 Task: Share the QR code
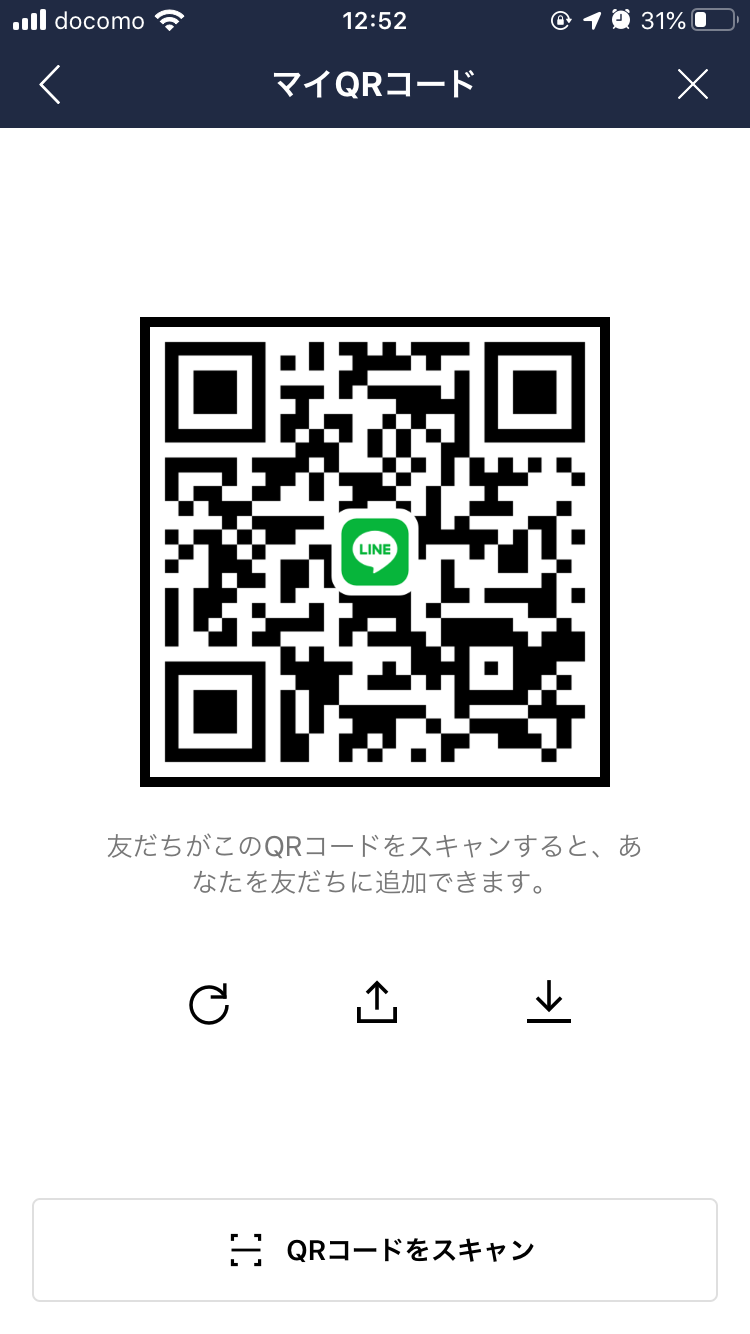377,1002
